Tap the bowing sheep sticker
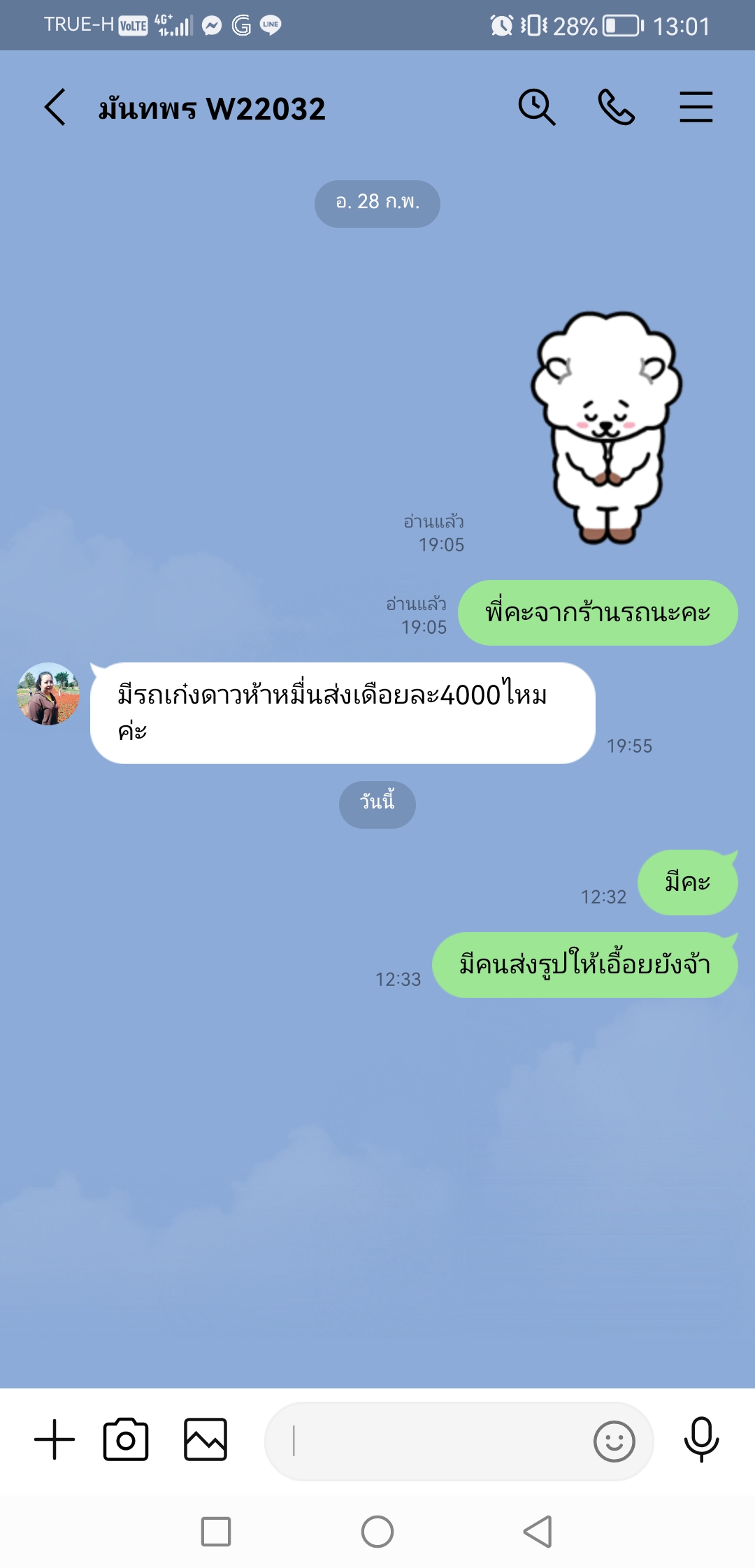 [x=605, y=428]
